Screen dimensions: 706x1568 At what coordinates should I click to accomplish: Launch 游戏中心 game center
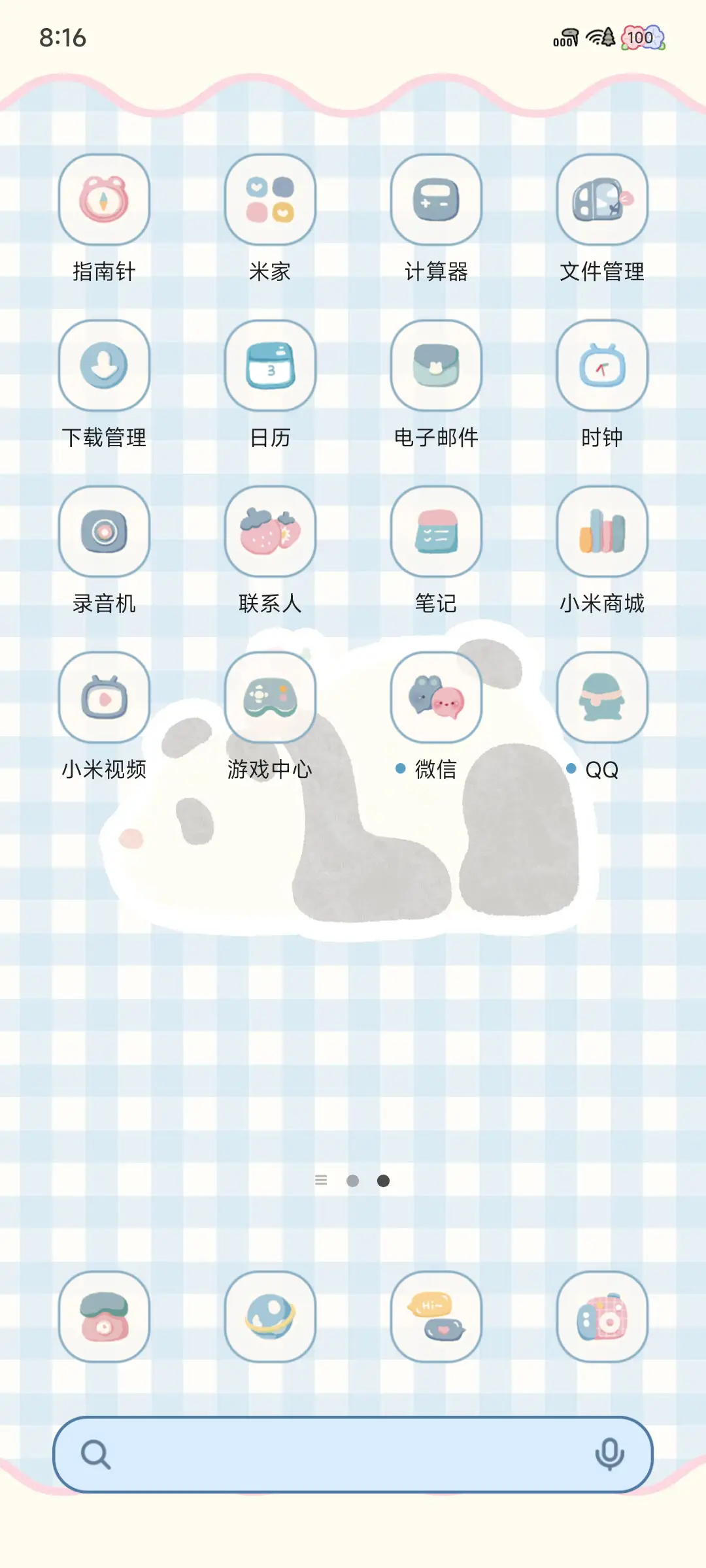[x=271, y=698]
